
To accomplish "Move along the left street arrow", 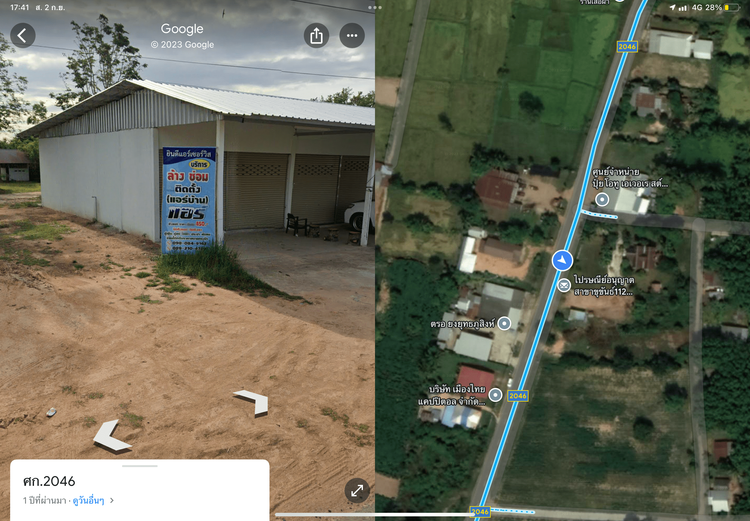I will tap(112, 436).
